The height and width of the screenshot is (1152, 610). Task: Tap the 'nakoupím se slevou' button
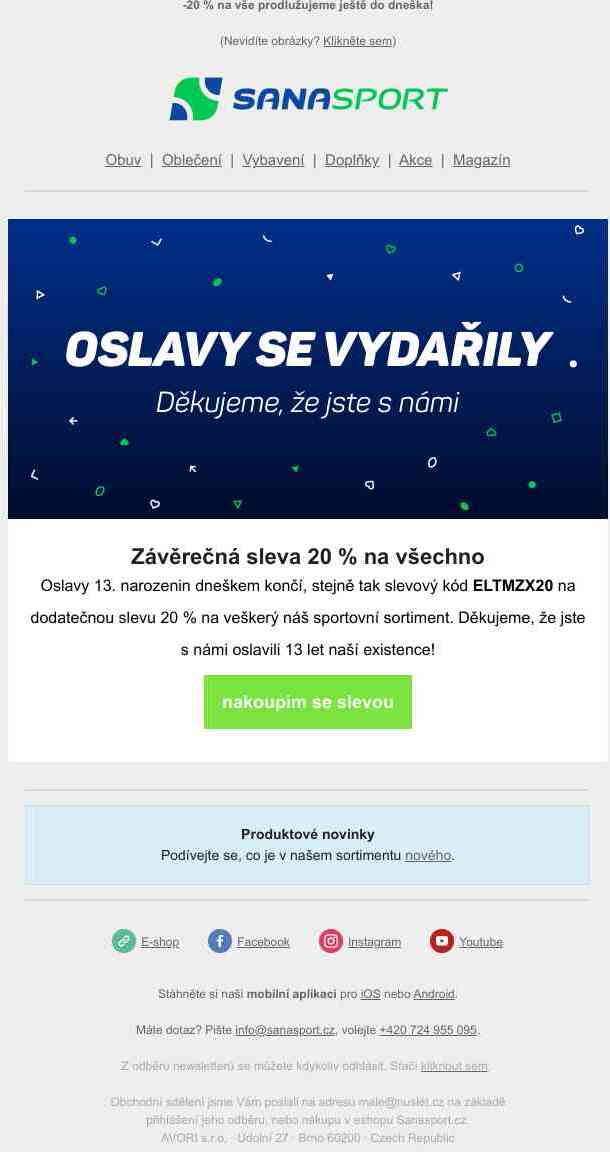pyautogui.click(x=307, y=702)
